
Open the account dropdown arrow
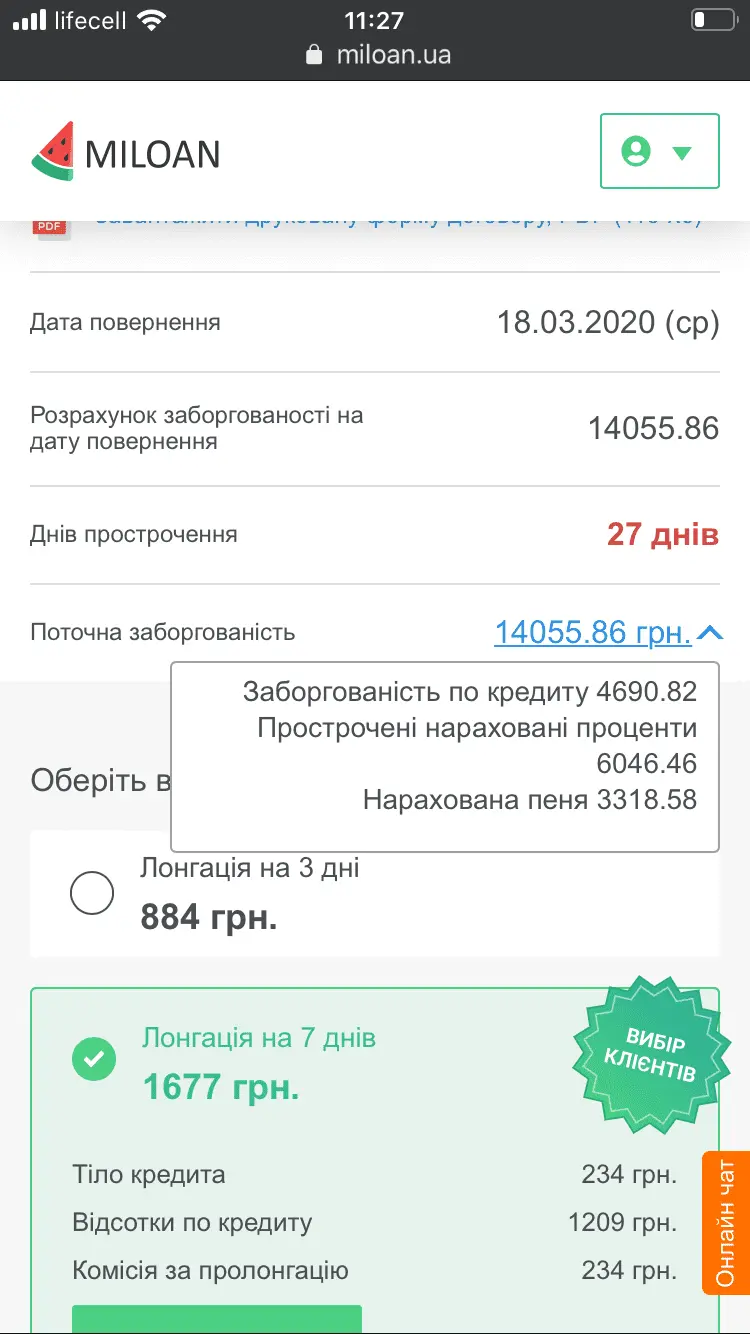tap(682, 151)
